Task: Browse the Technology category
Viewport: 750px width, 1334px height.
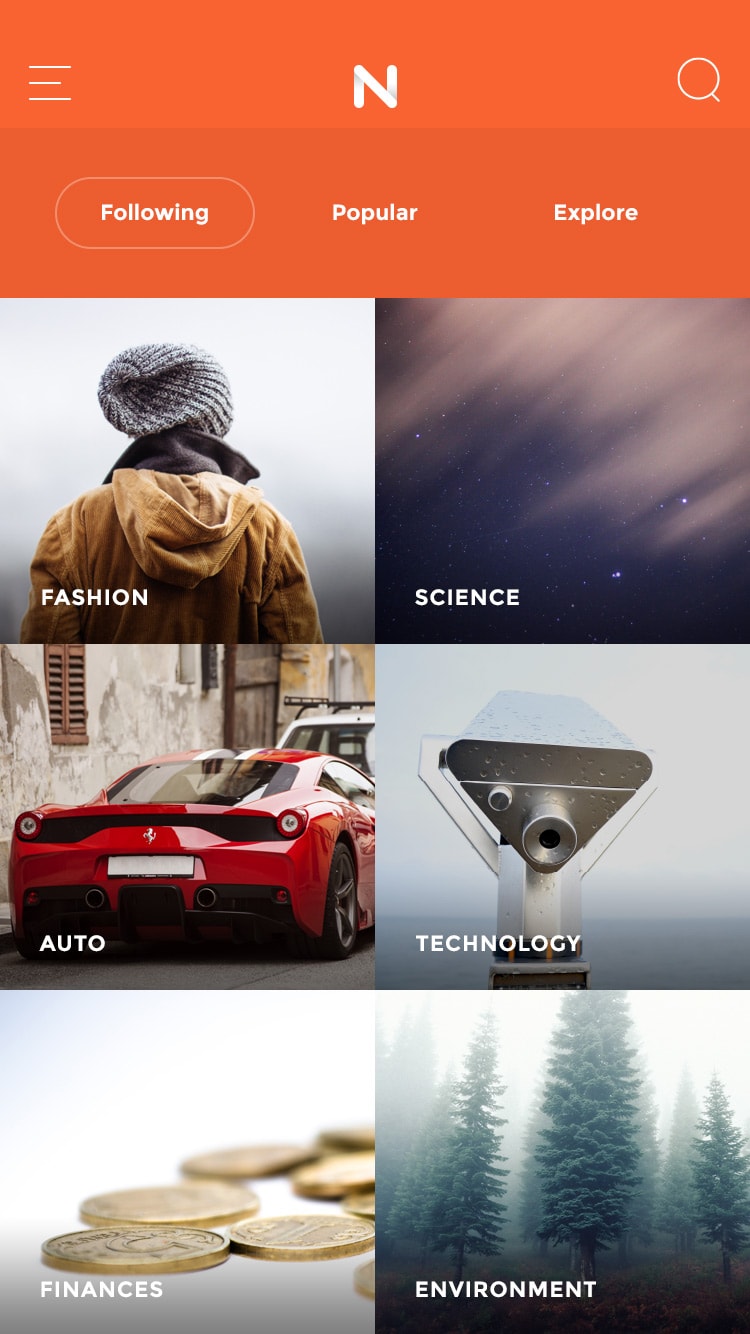Action: point(562,816)
